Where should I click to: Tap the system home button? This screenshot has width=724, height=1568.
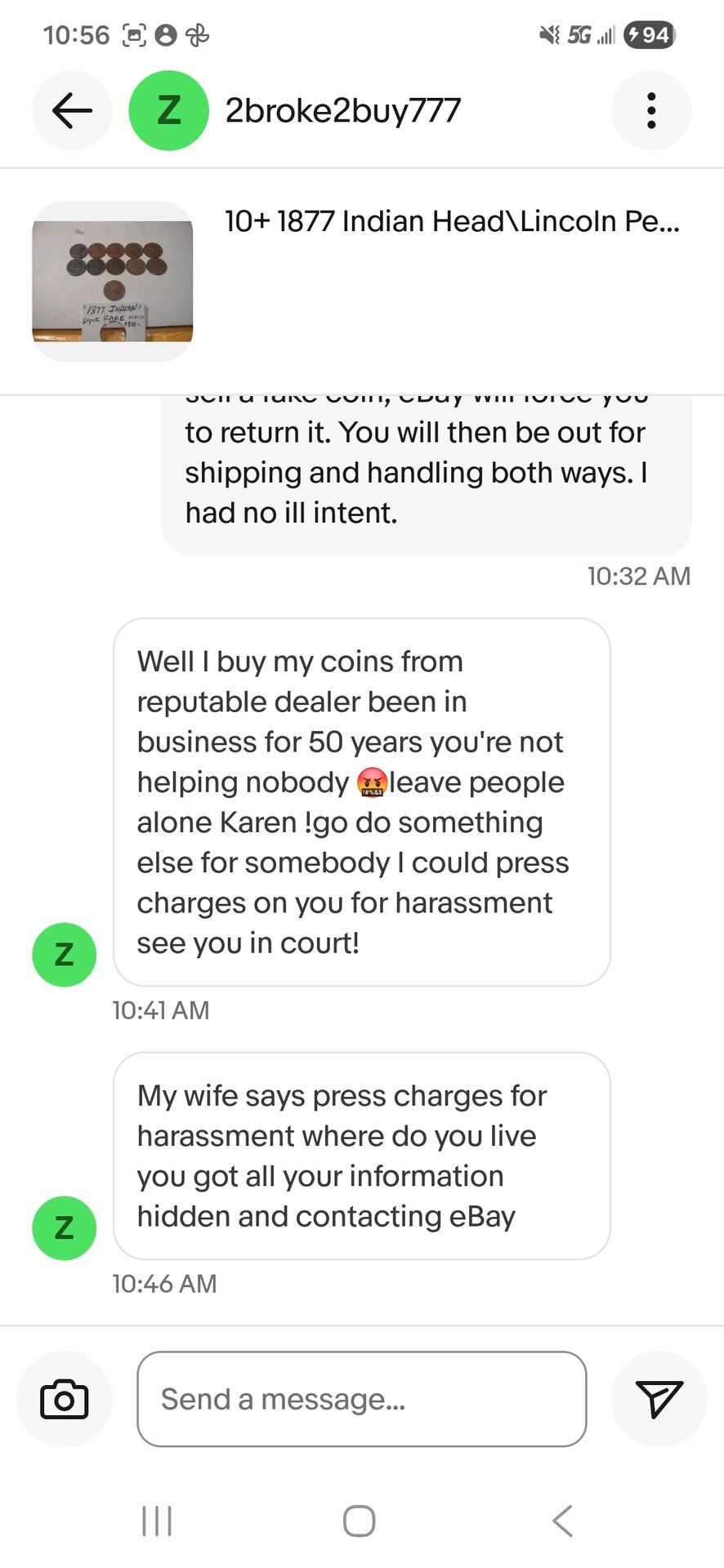[x=360, y=1521]
